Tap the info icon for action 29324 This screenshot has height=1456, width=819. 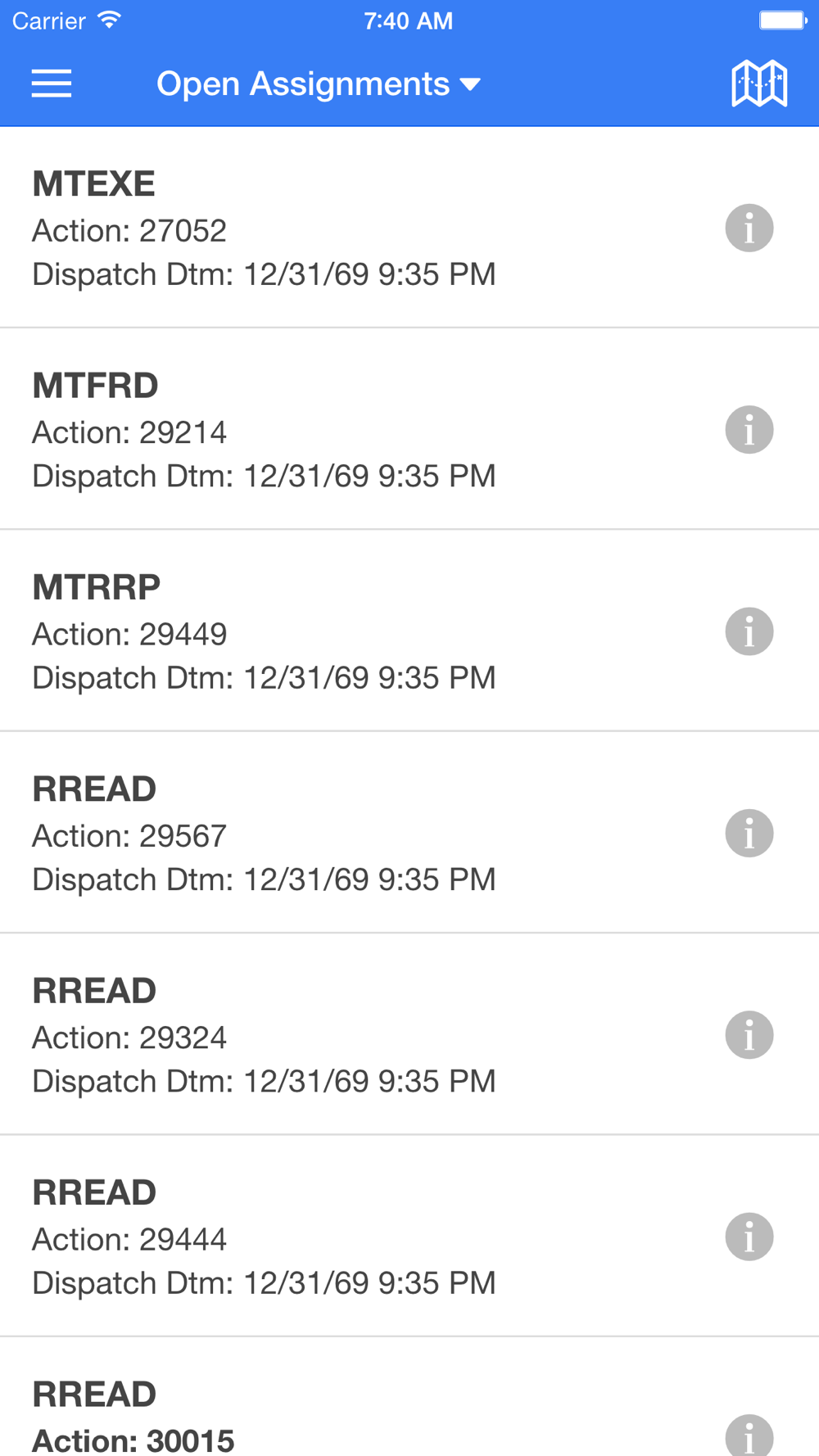pos(749,1035)
